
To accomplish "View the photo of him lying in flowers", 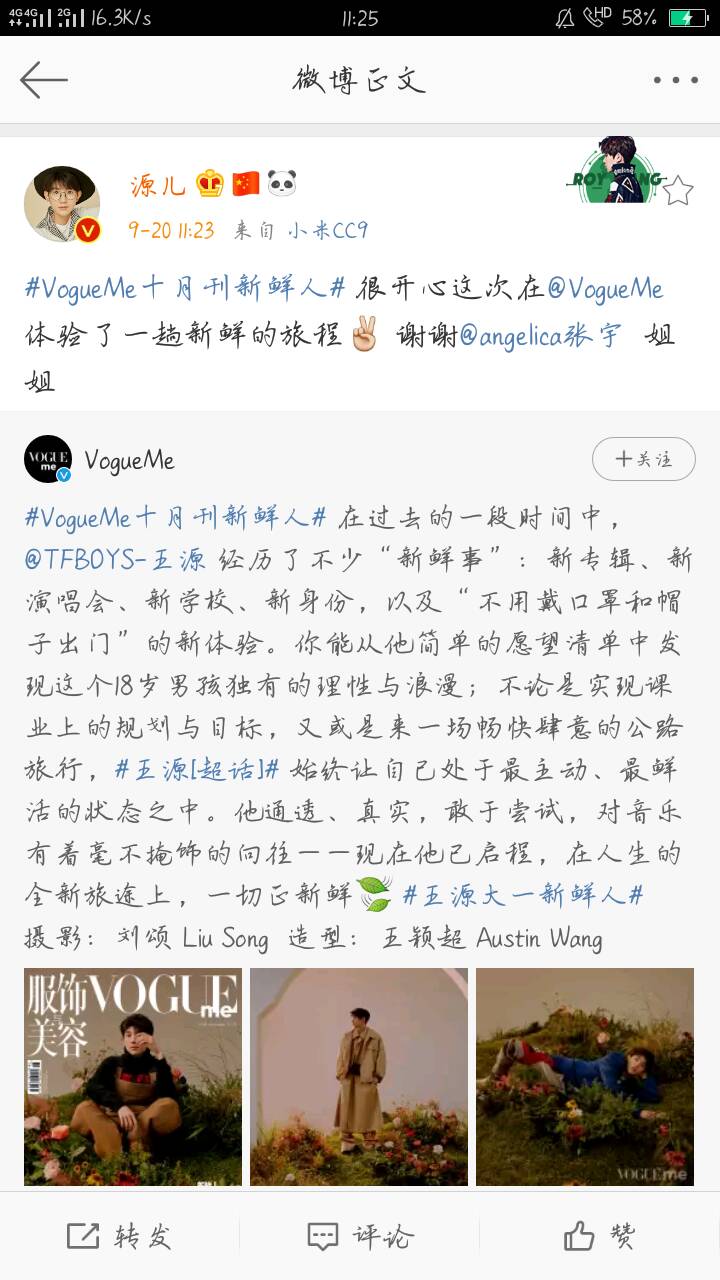I will 585,1076.
